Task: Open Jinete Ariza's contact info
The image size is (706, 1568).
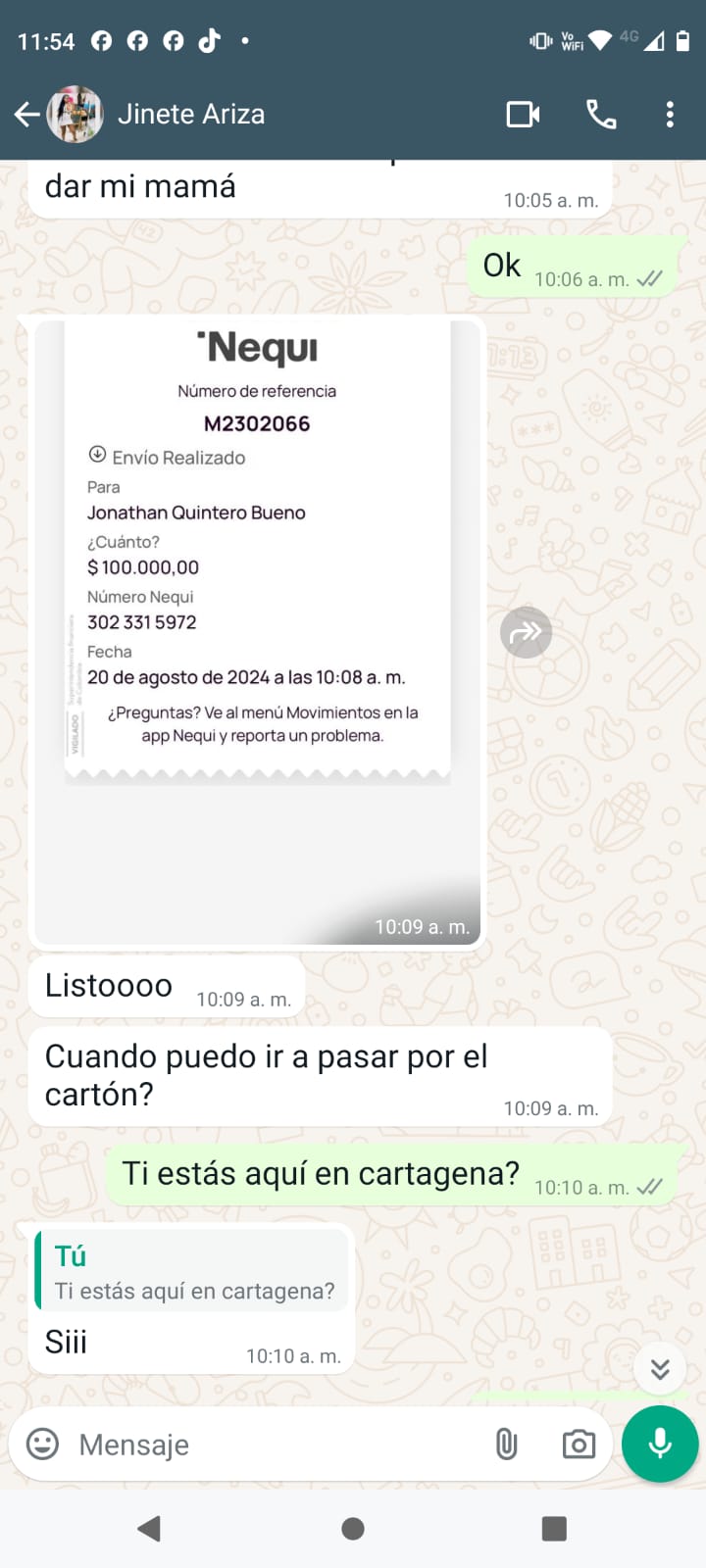Action: pos(191,115)
